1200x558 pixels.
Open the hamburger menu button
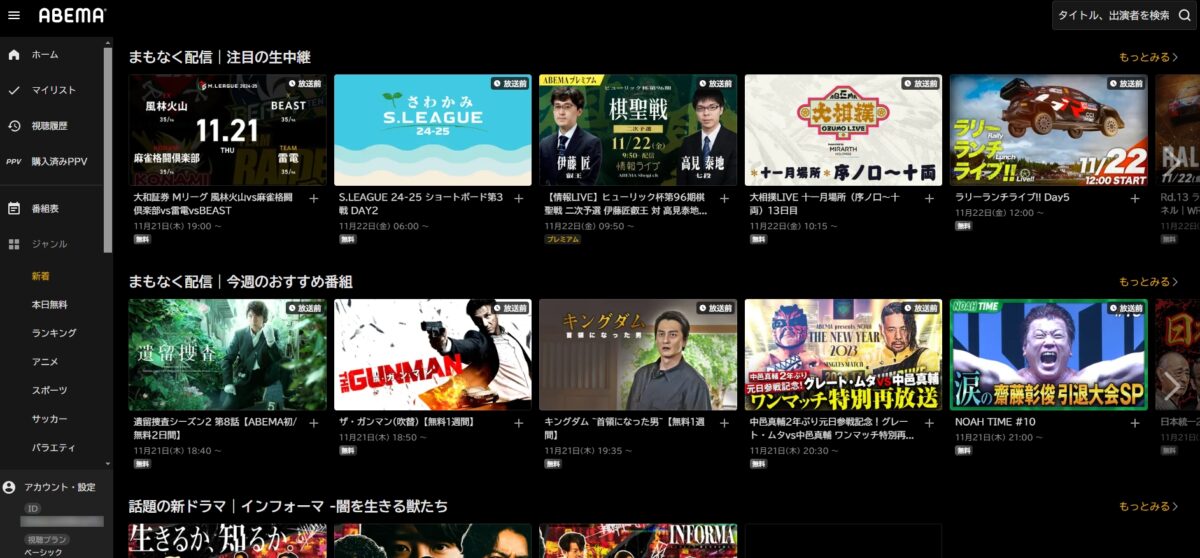[x=14, y=15]
